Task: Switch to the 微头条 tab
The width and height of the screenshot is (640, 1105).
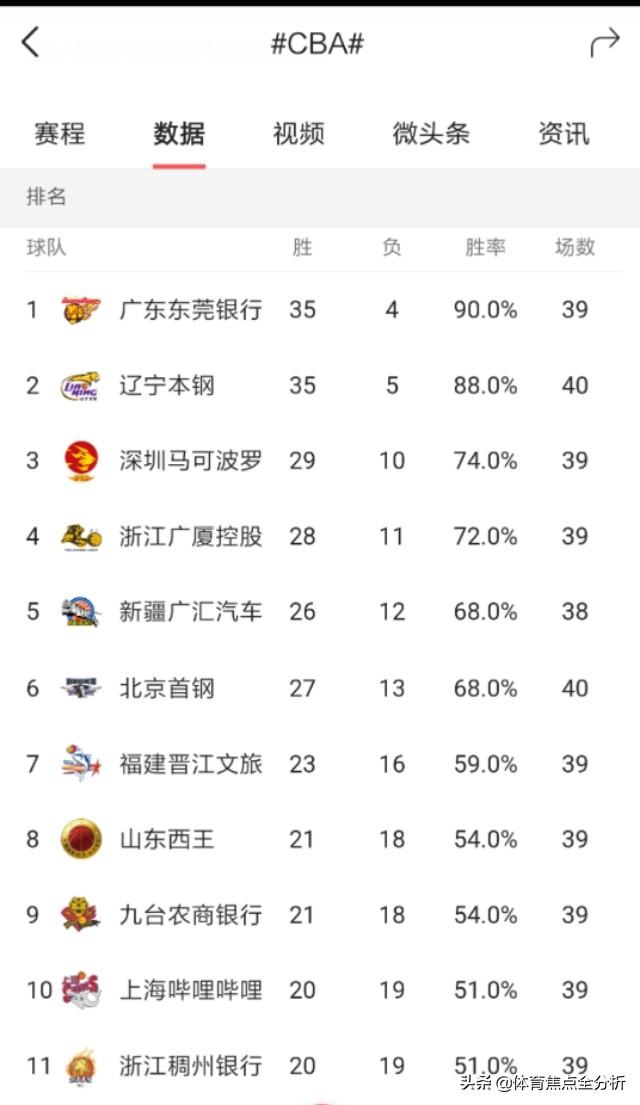Action: coord(431,133)
